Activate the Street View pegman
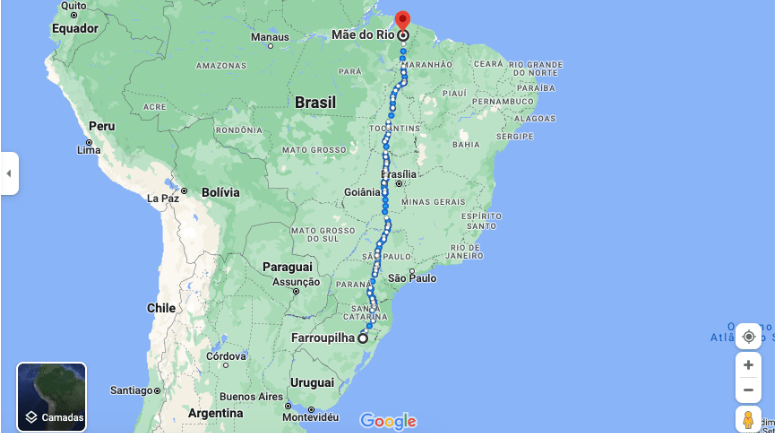 tap(748, 419)
